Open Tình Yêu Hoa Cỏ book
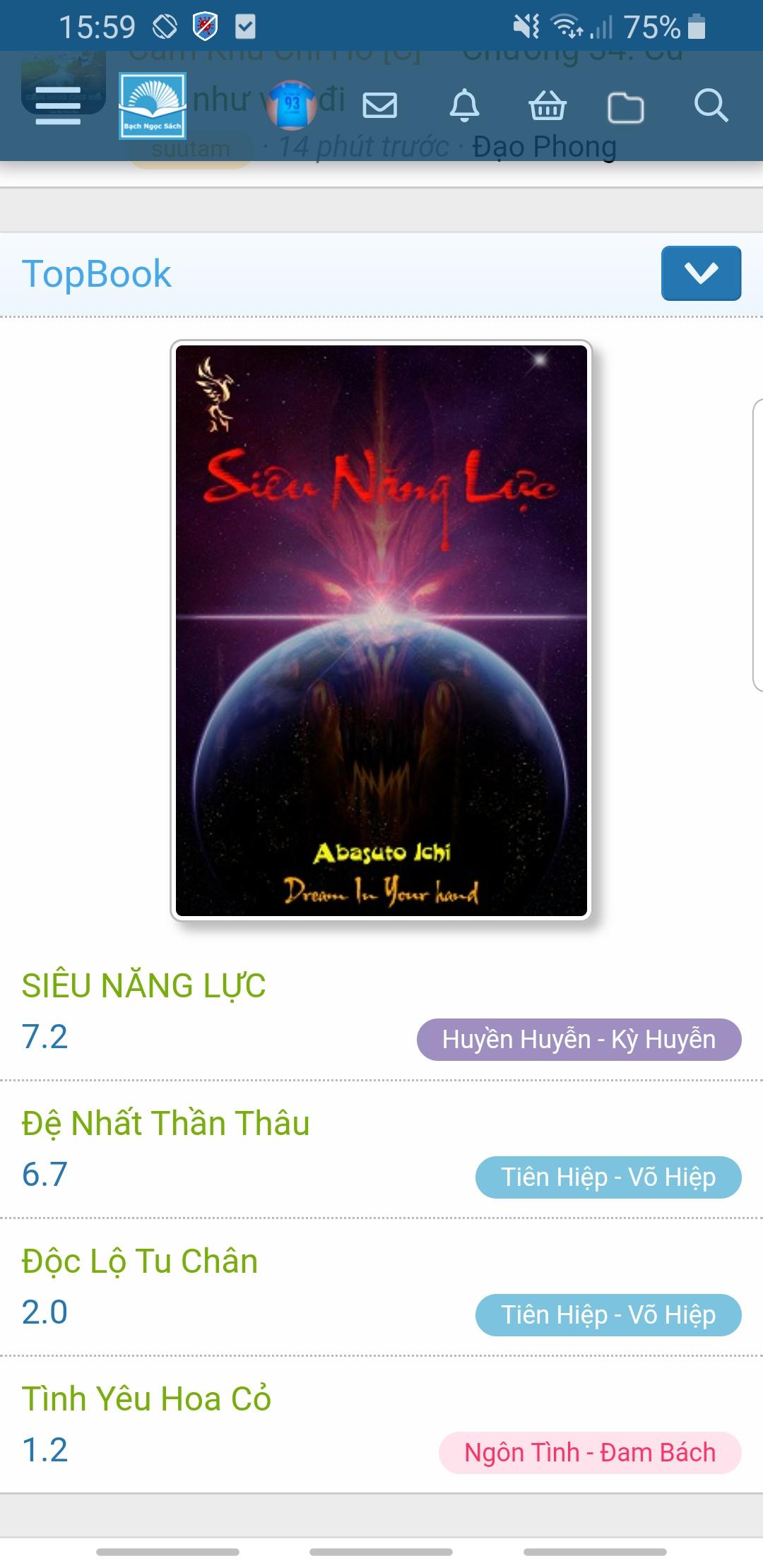This screenshot has height=1568, width=763. pos(147,1398)
